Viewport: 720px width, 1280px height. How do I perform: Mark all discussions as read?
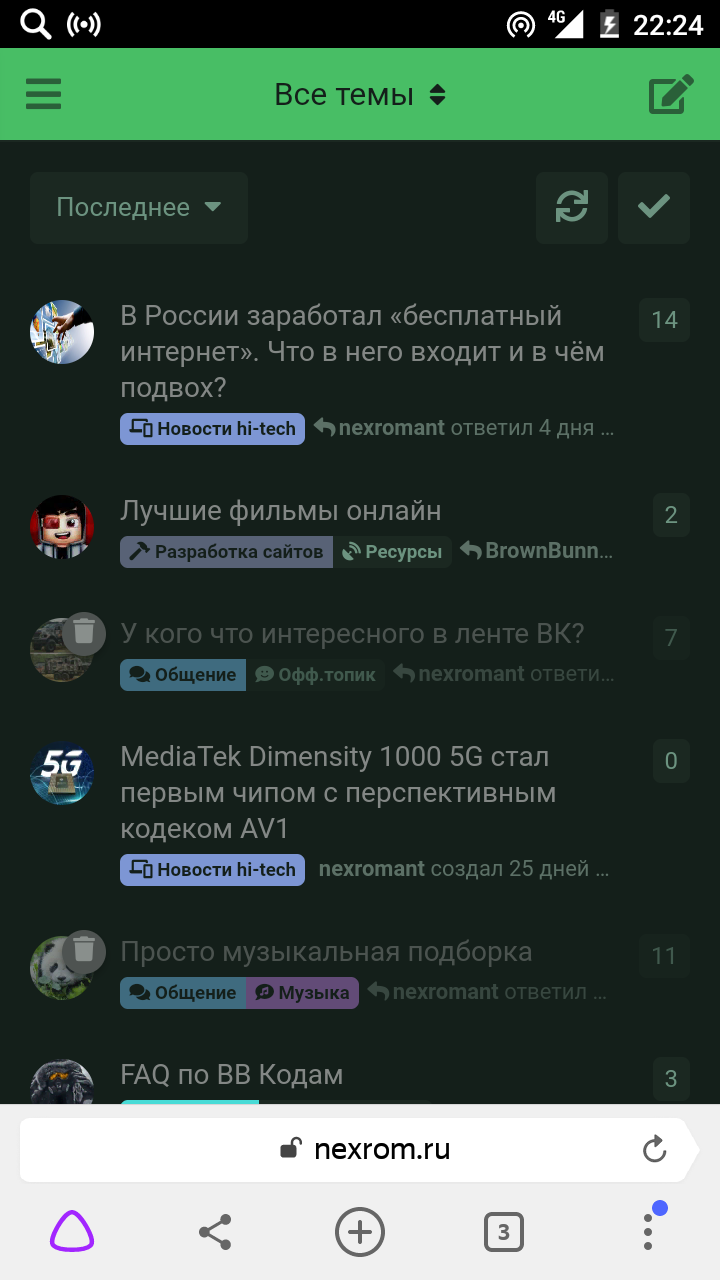pyautogui.click(x=653, y=207)
